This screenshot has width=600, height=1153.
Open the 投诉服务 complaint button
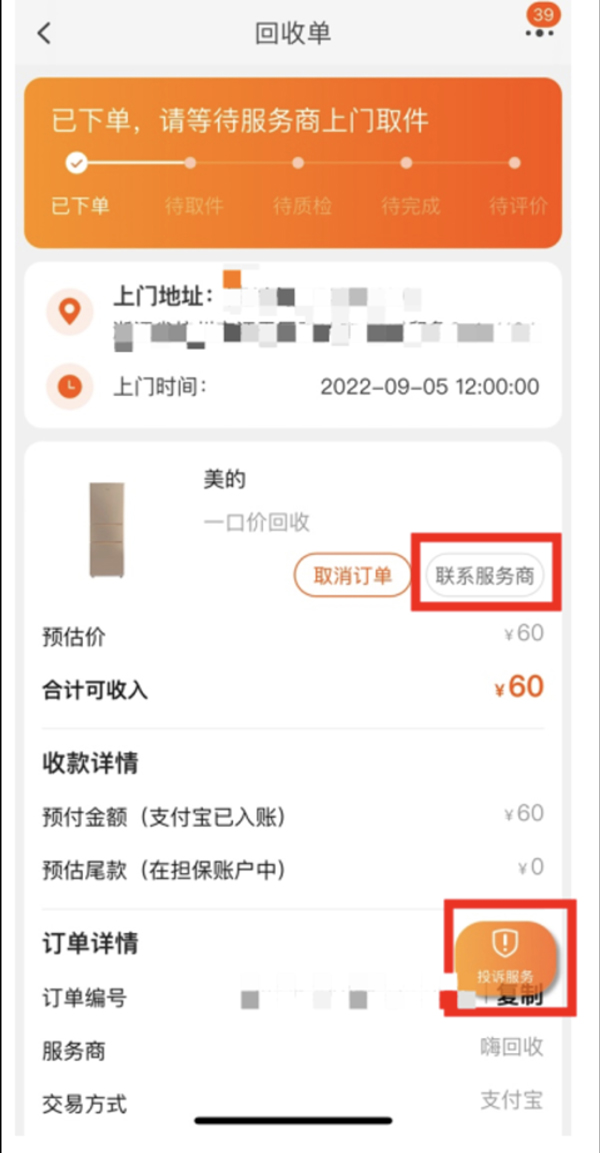[505, 953]
